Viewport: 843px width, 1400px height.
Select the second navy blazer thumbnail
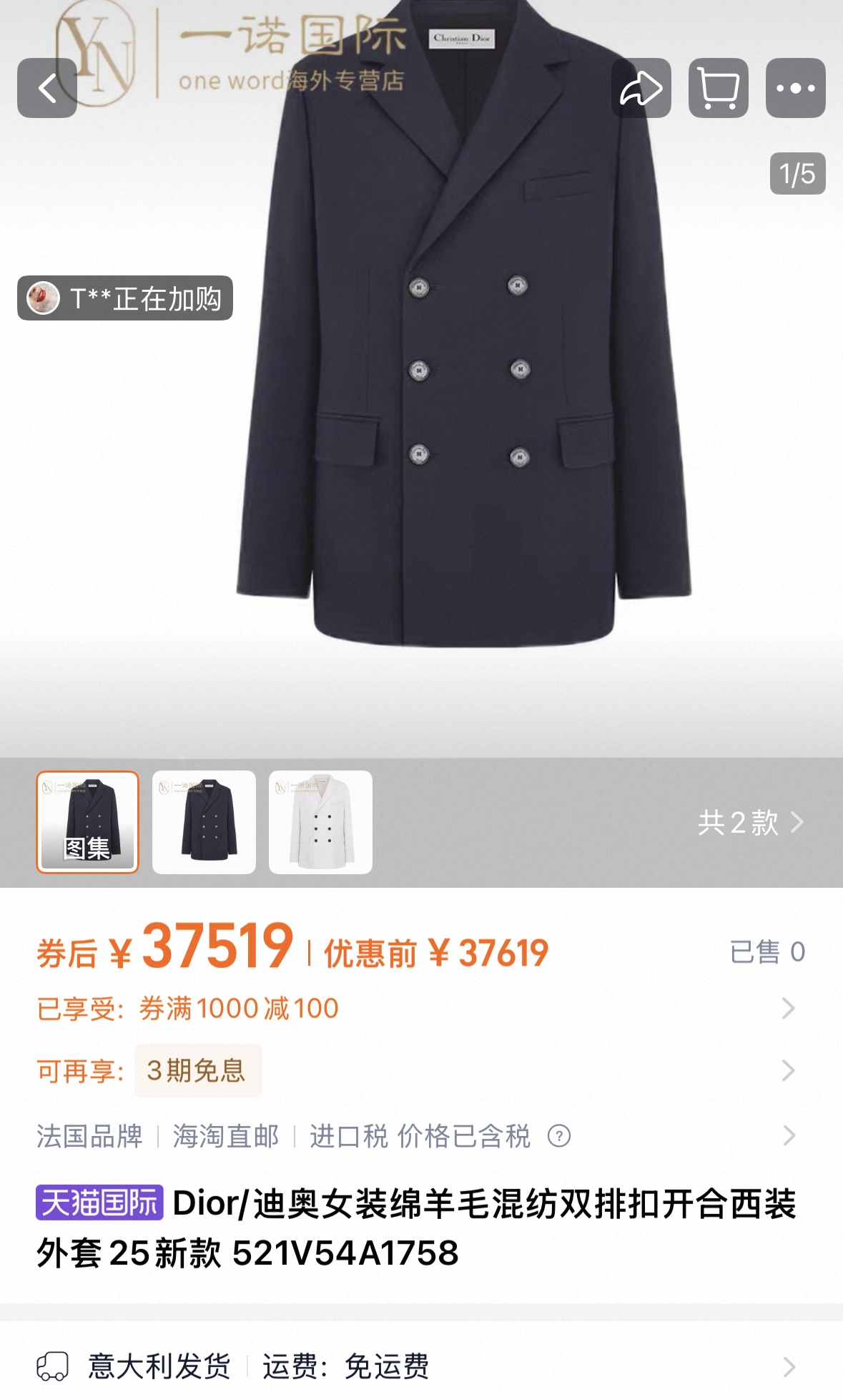(204, 822)
